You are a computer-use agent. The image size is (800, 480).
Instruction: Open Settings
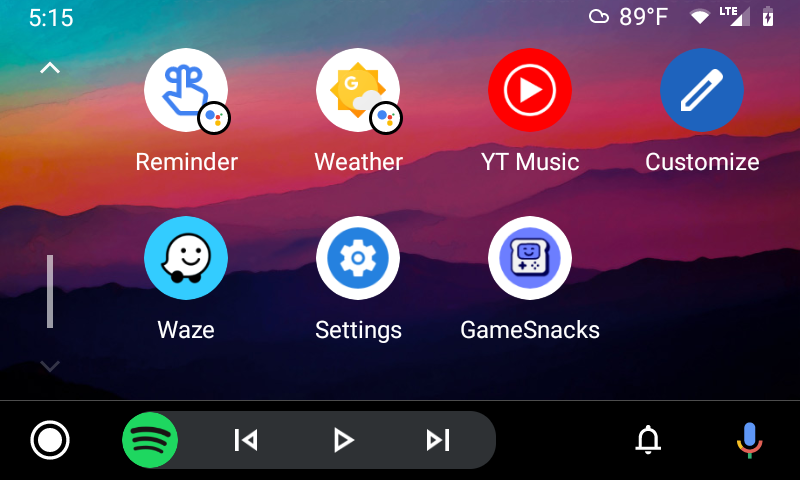tap(358, 258)
